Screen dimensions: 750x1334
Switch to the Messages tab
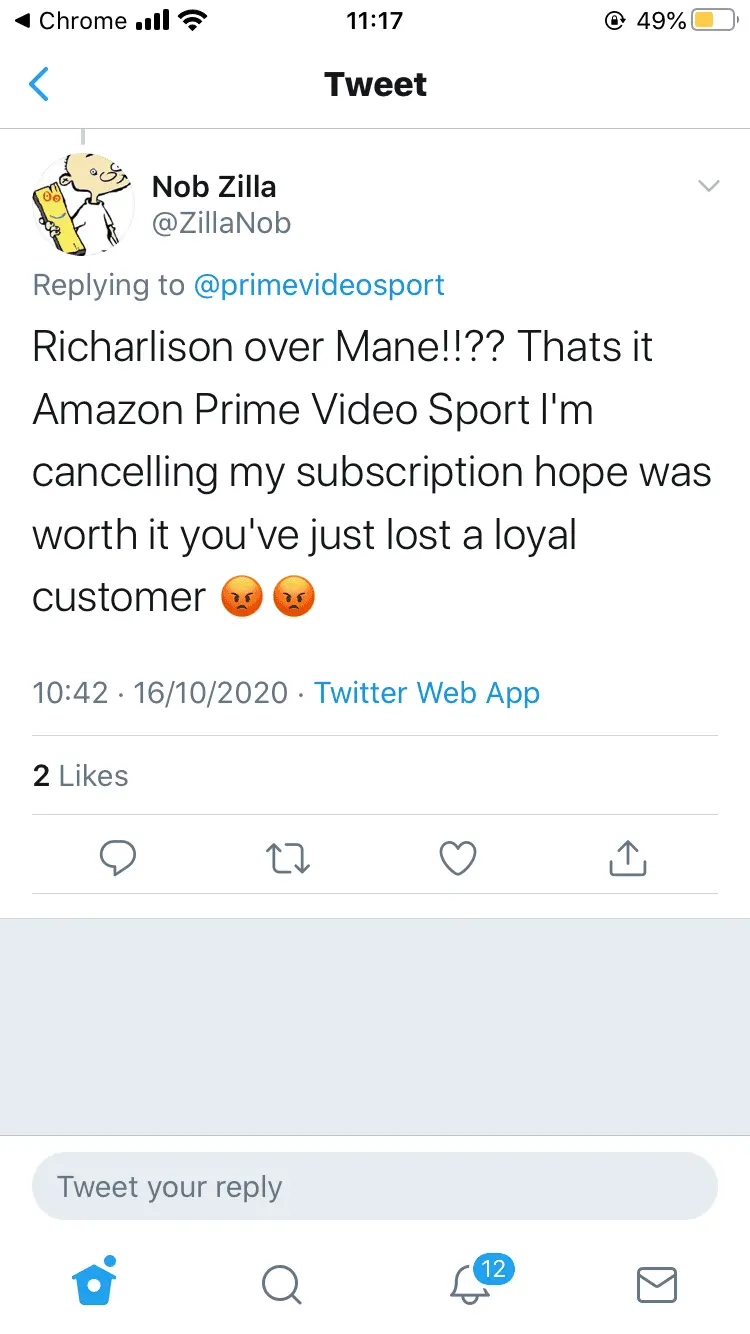tap(657, 1284)
